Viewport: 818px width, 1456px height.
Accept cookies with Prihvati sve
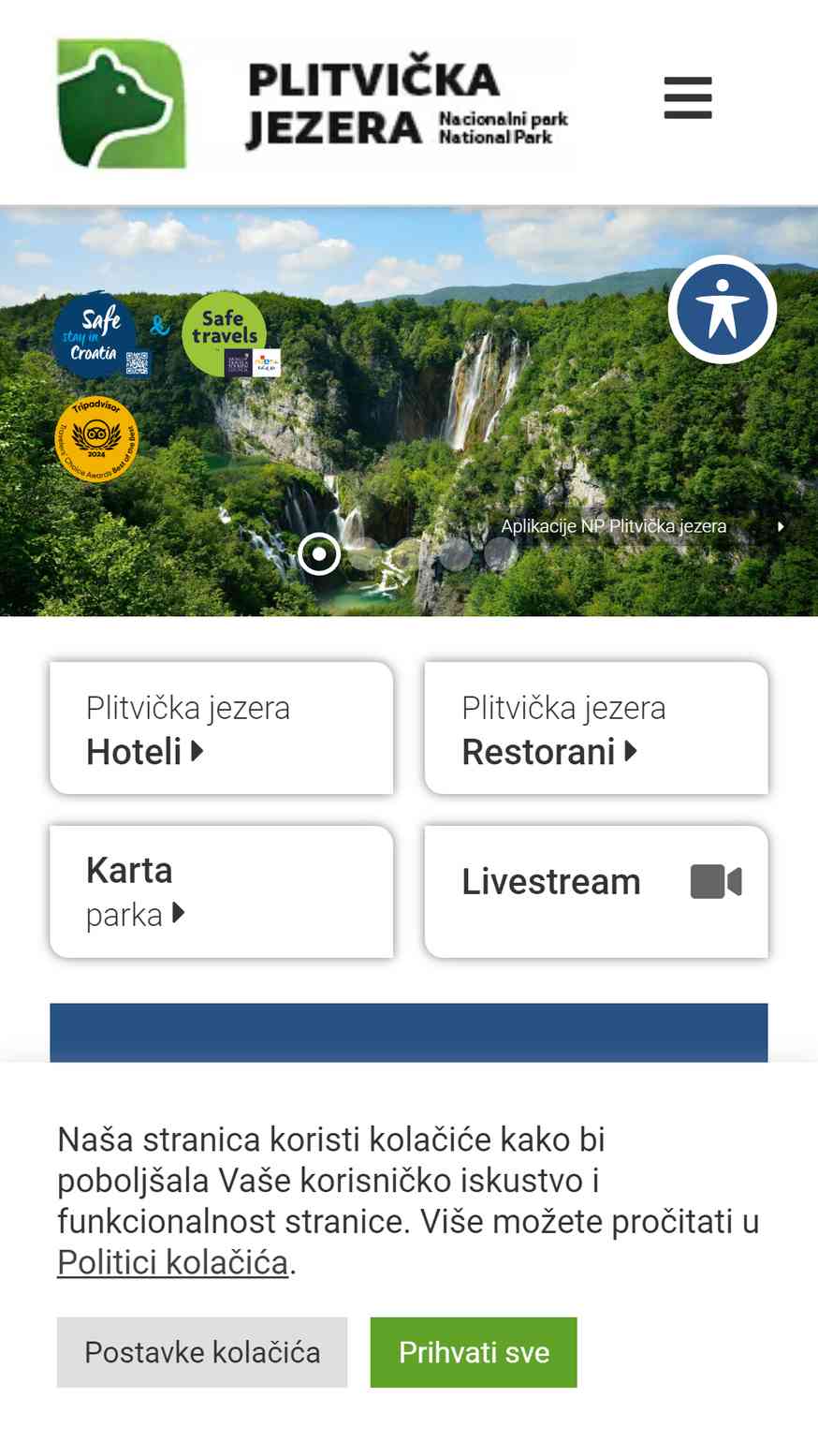tap(474, 1352)
